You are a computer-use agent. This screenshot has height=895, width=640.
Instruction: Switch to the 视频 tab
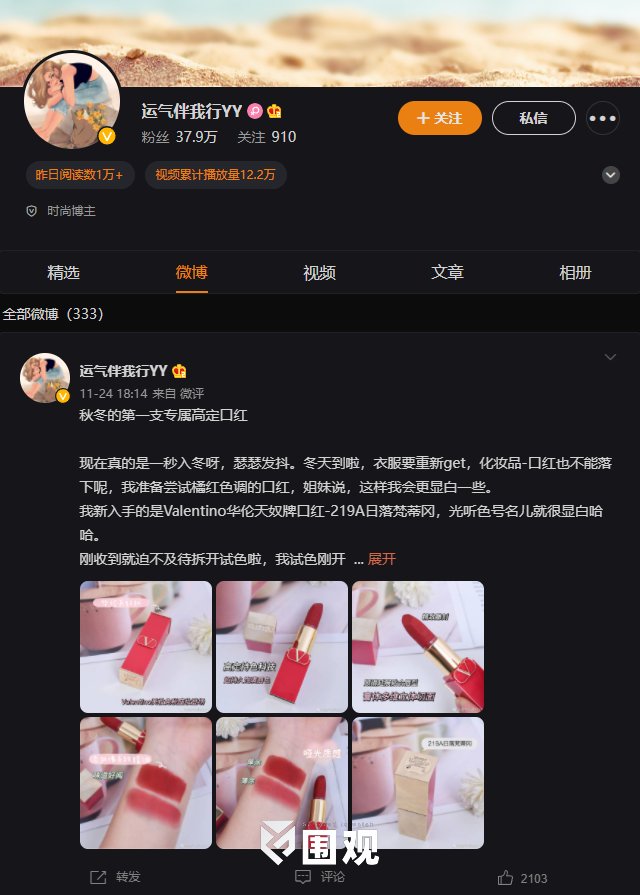(319, 273)
